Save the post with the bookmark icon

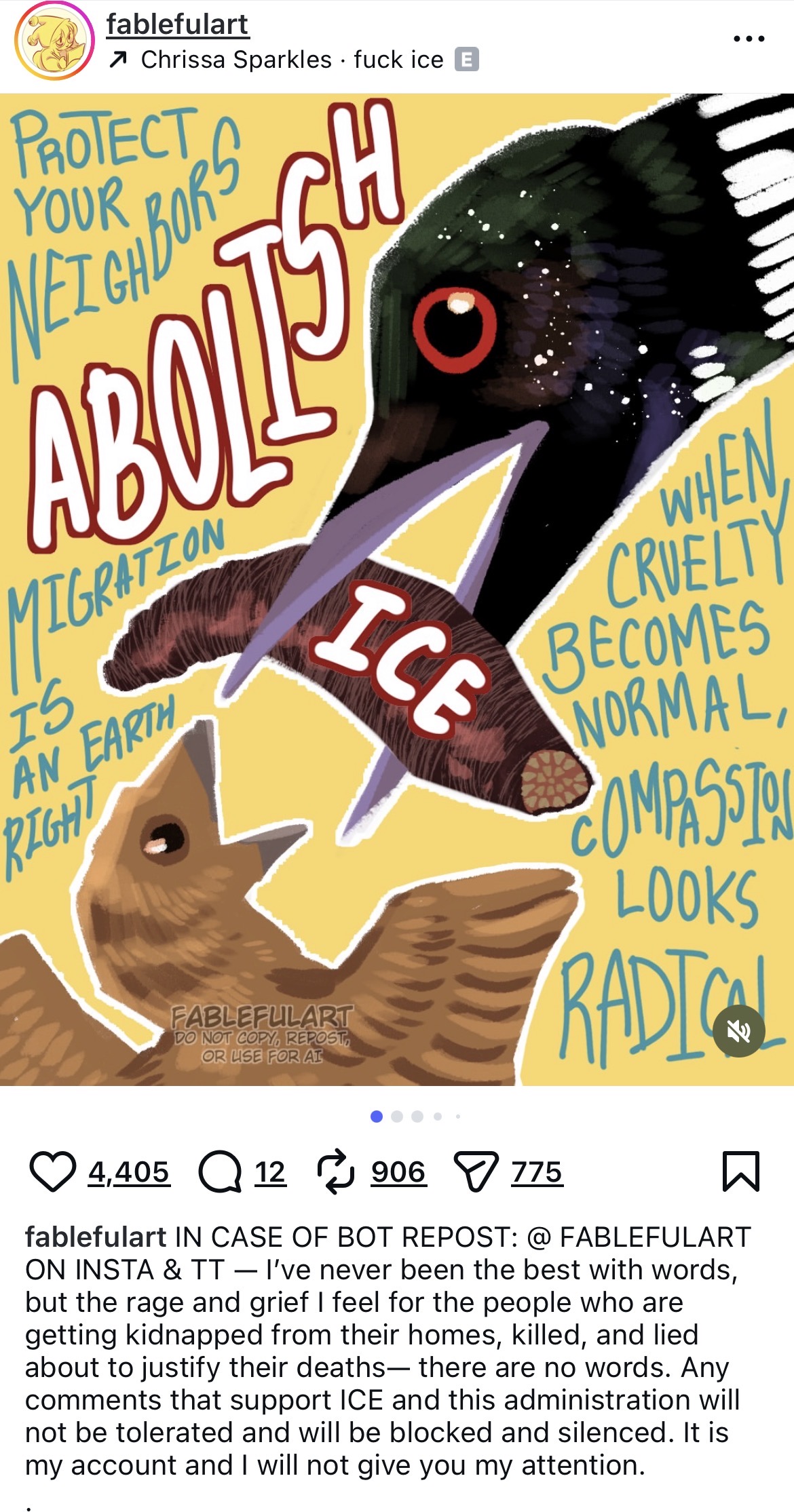pos(741,1171)
